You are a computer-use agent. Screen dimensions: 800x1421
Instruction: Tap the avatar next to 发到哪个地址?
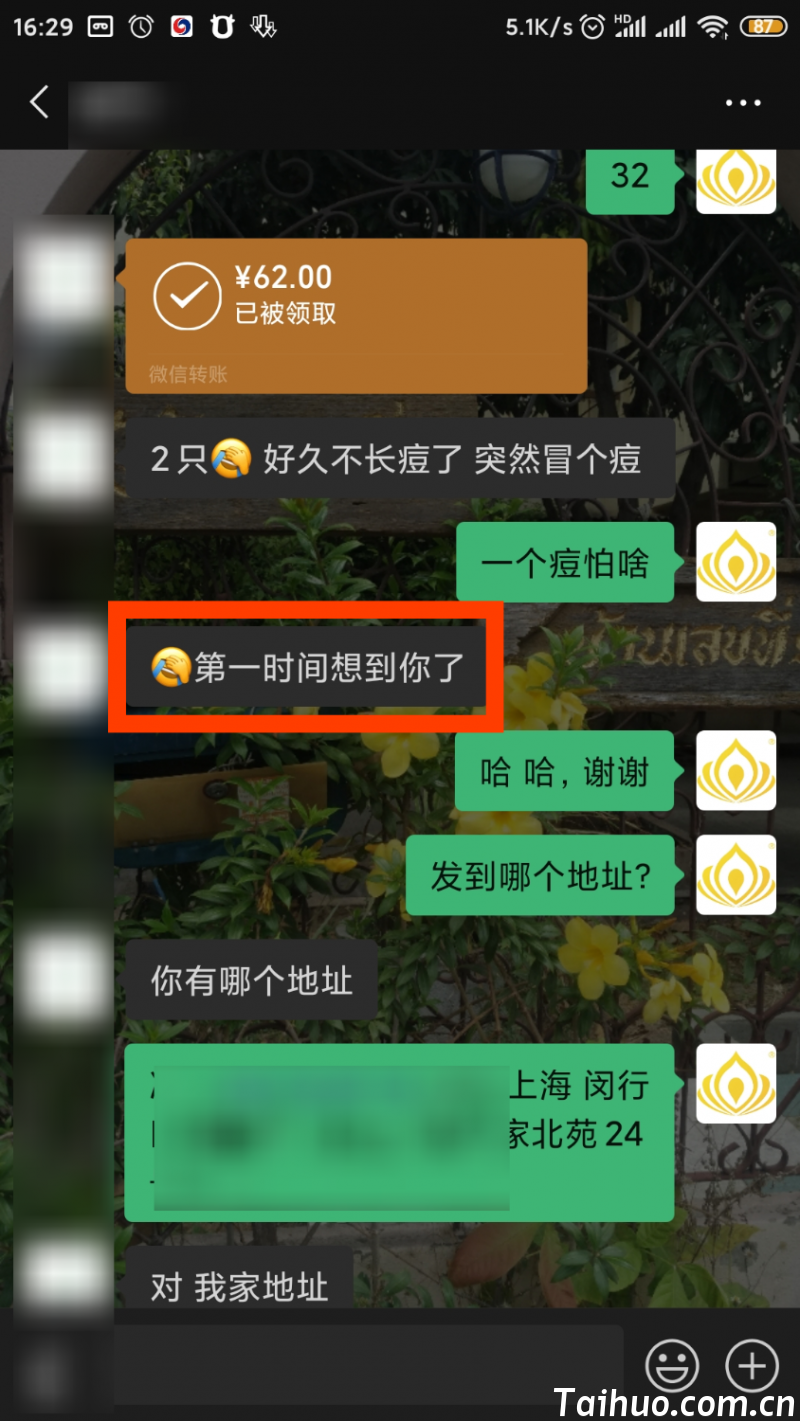coord(736,875)
